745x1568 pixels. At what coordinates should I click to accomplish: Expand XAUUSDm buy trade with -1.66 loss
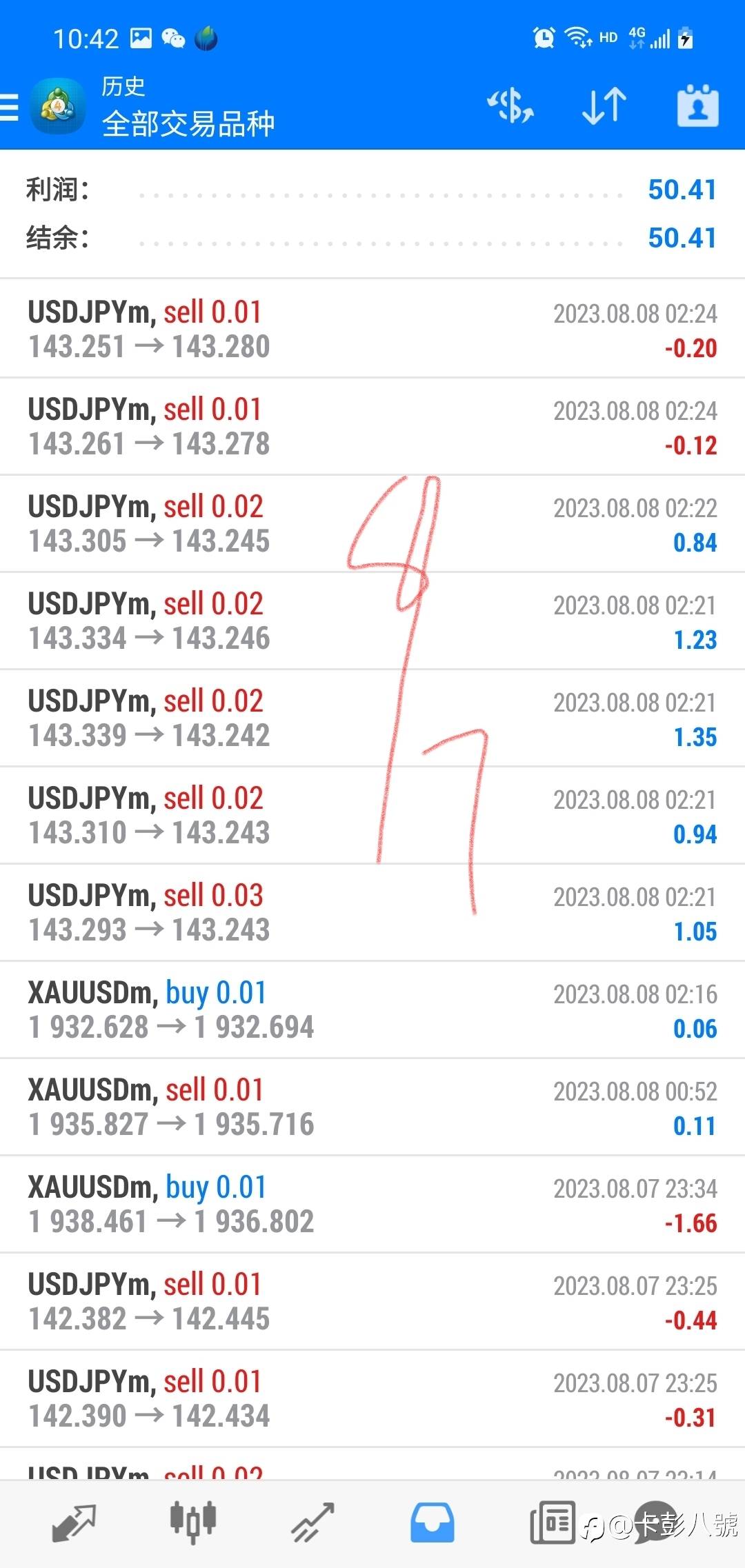click(x=372, y=1204)
